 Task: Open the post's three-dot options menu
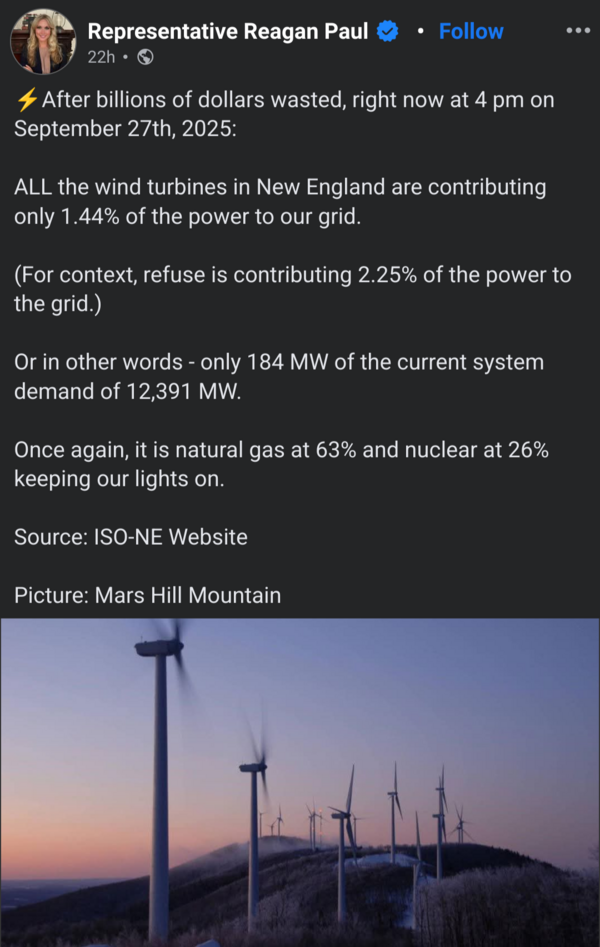(x=578, y=30)
